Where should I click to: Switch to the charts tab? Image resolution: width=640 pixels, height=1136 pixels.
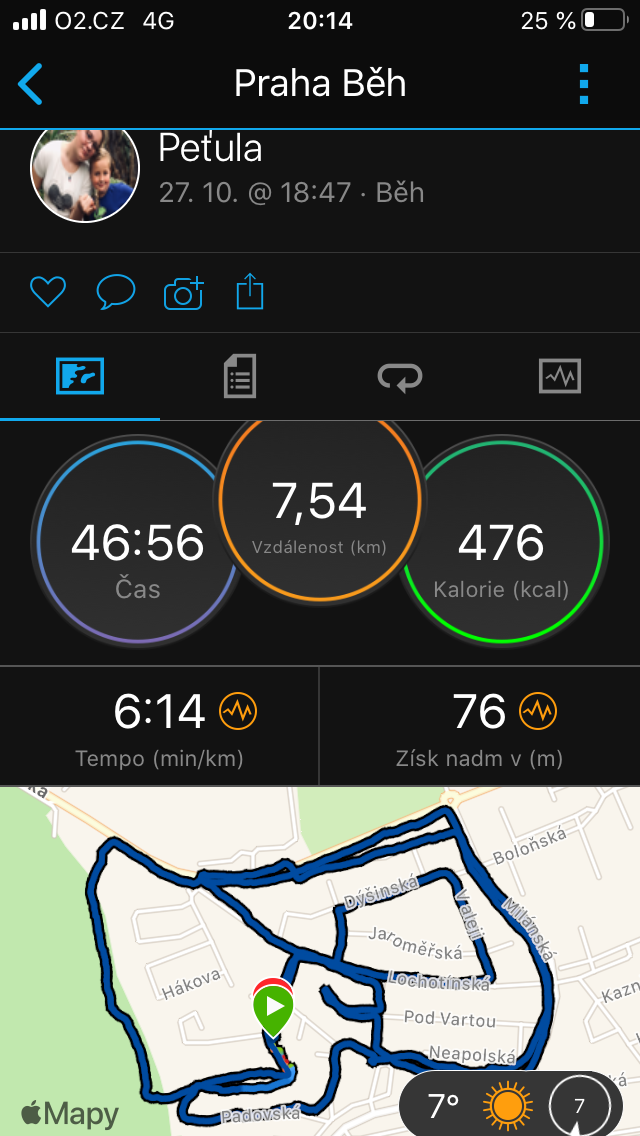coord(560,377)
